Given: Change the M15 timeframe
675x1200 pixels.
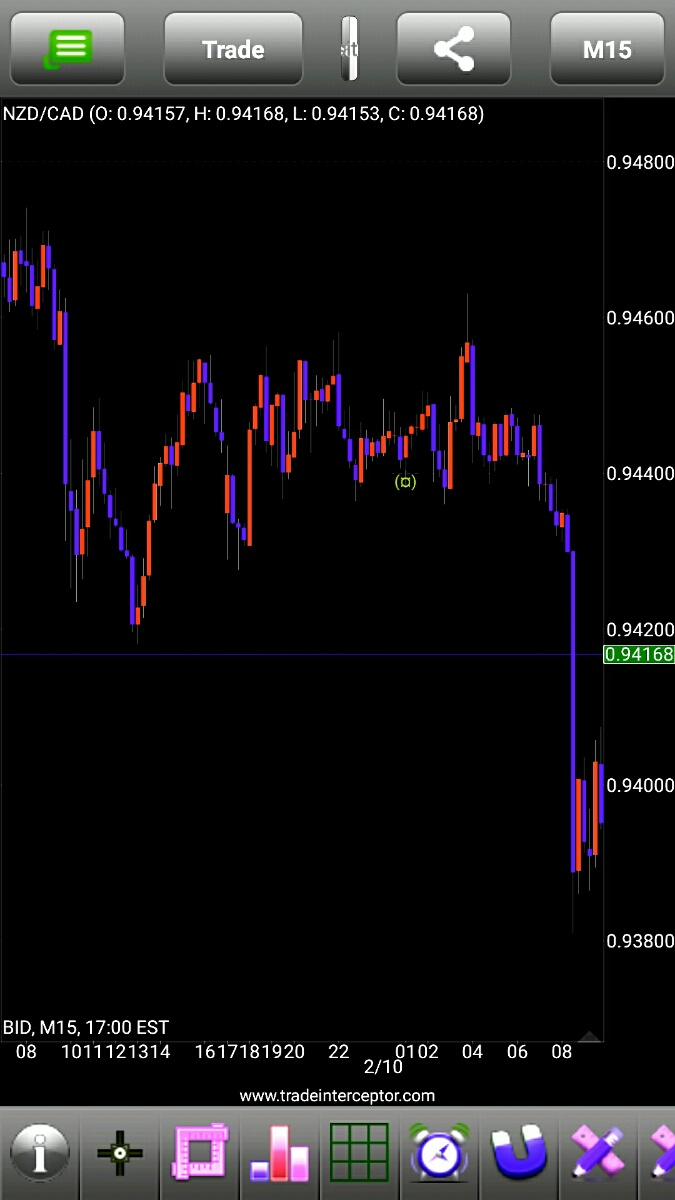Looking at the screenshot, I should click(x=607, y=49).
